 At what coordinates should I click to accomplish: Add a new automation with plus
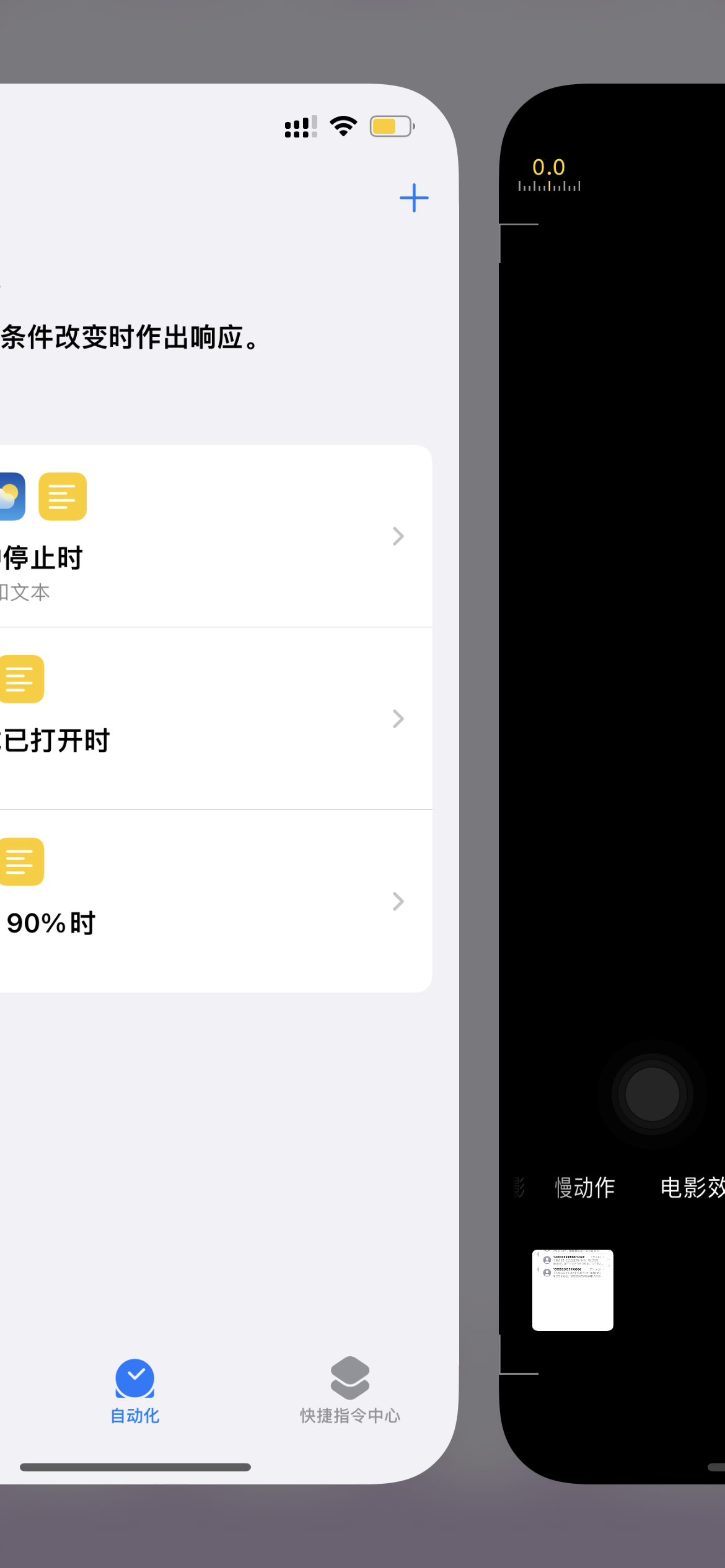[x=414, y=198]
